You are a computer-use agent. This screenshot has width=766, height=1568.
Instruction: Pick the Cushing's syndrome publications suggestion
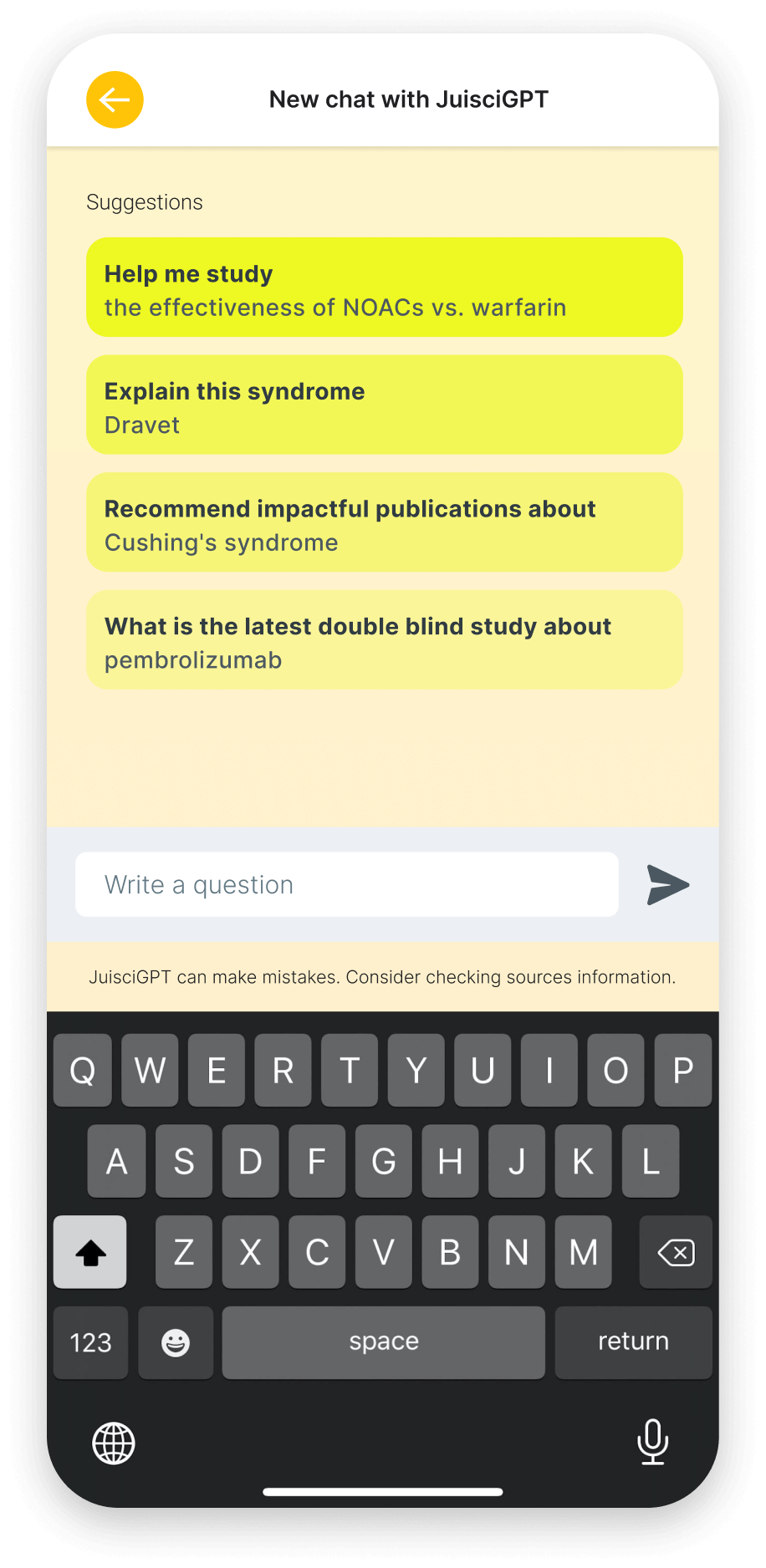[384, 522]
